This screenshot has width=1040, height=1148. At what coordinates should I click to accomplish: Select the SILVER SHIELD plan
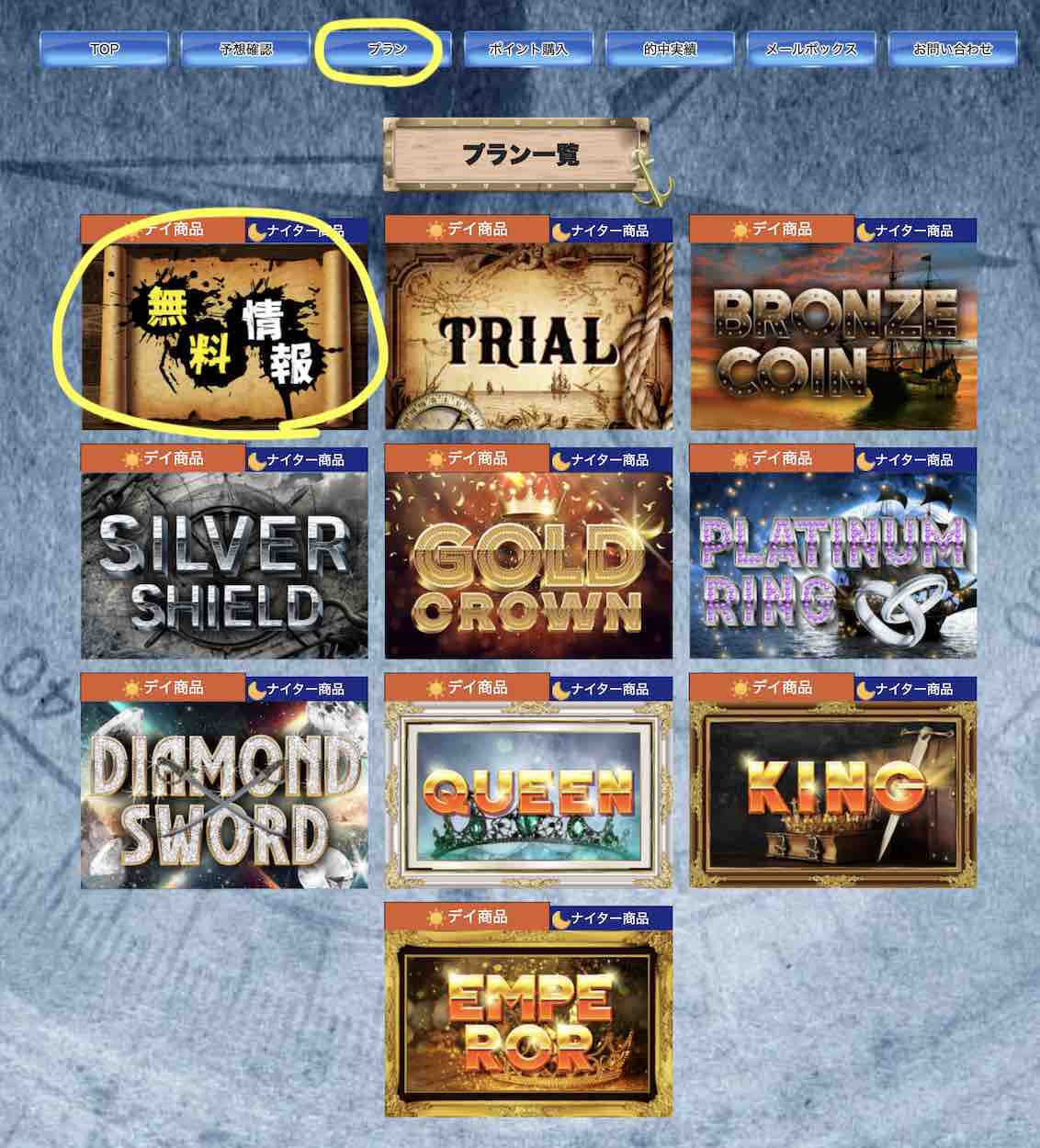click(x=224, y=565)
